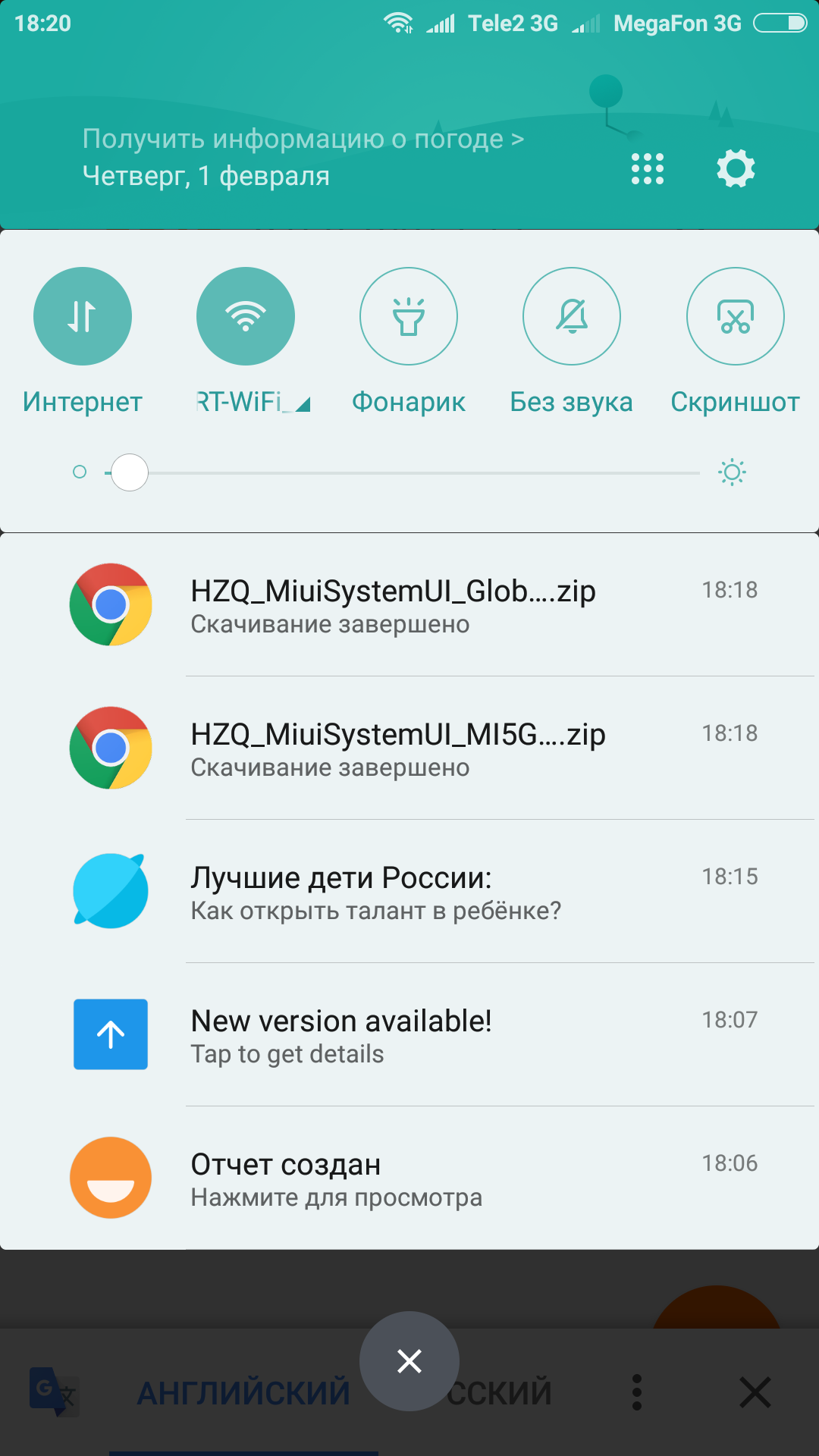
Task: Tap the brightness slider track
Action: pyautogui.click(x=402, y=472)
